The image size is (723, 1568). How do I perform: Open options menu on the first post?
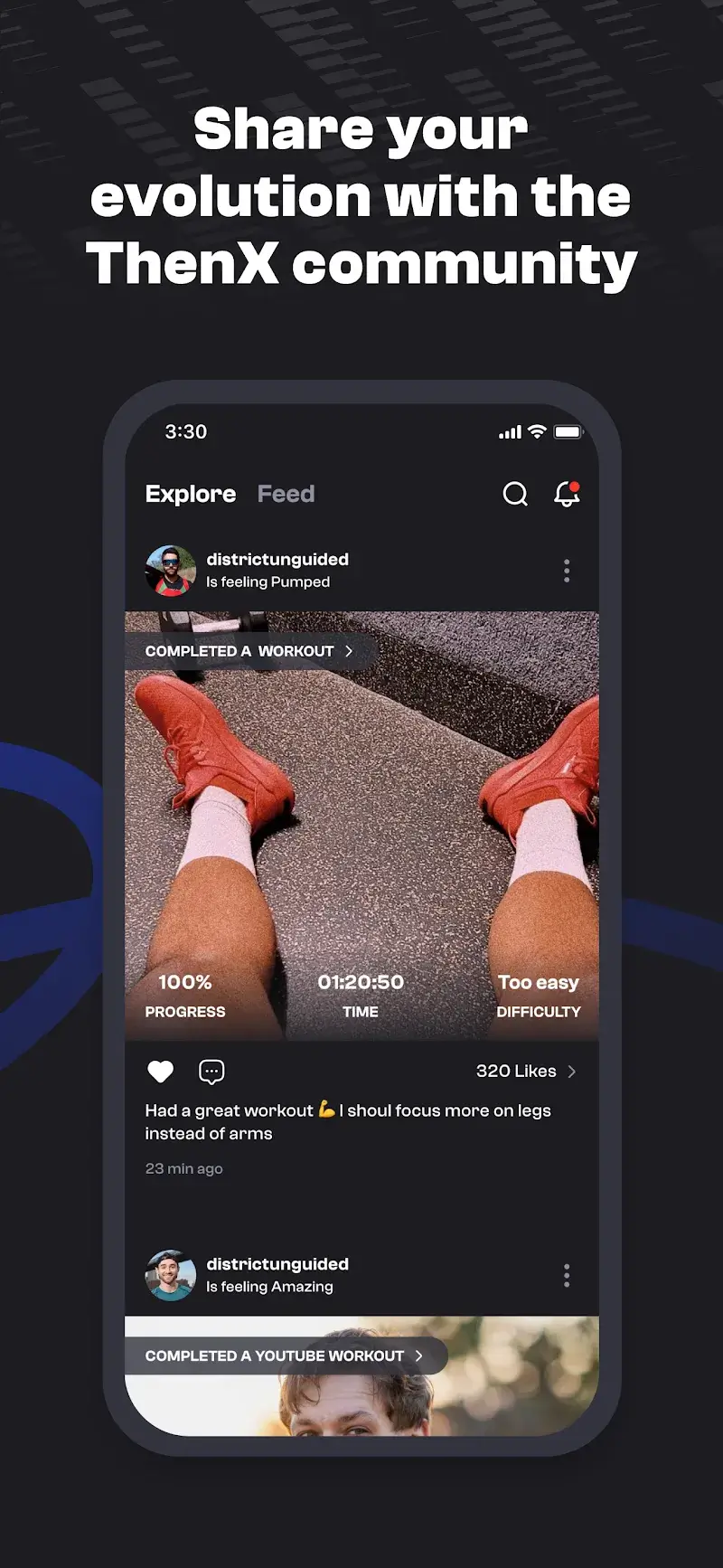567,571
